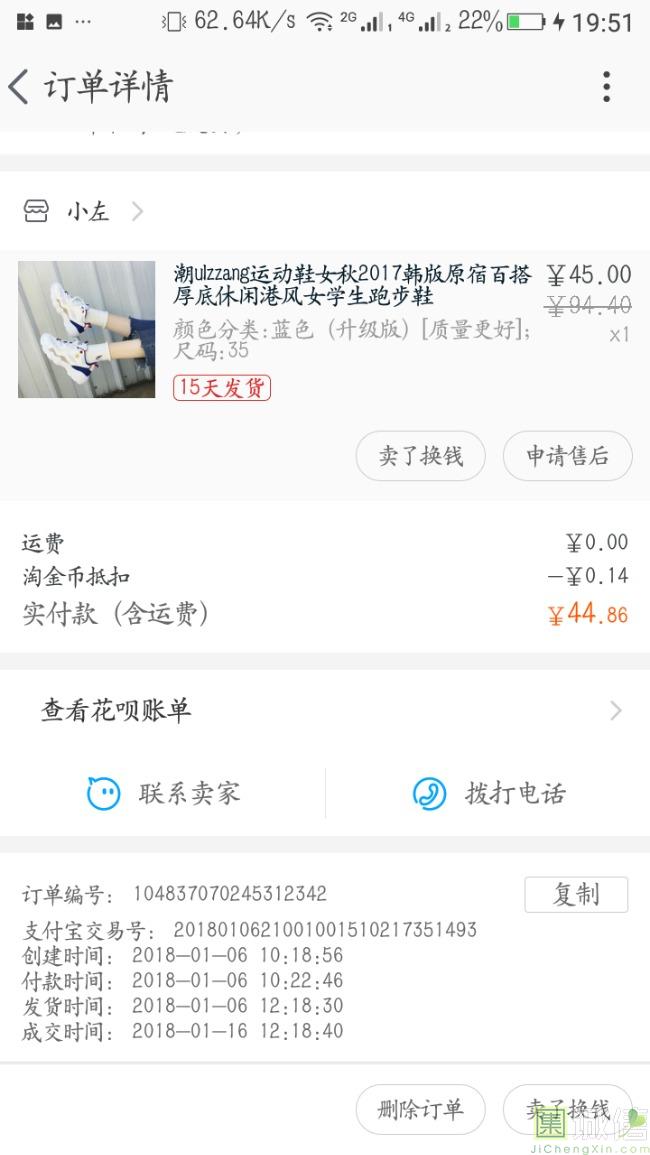This screenshot has height=1155, width=650.
Task: Open the sneaker product thumbnail
Action: click(x=87, y=329)
